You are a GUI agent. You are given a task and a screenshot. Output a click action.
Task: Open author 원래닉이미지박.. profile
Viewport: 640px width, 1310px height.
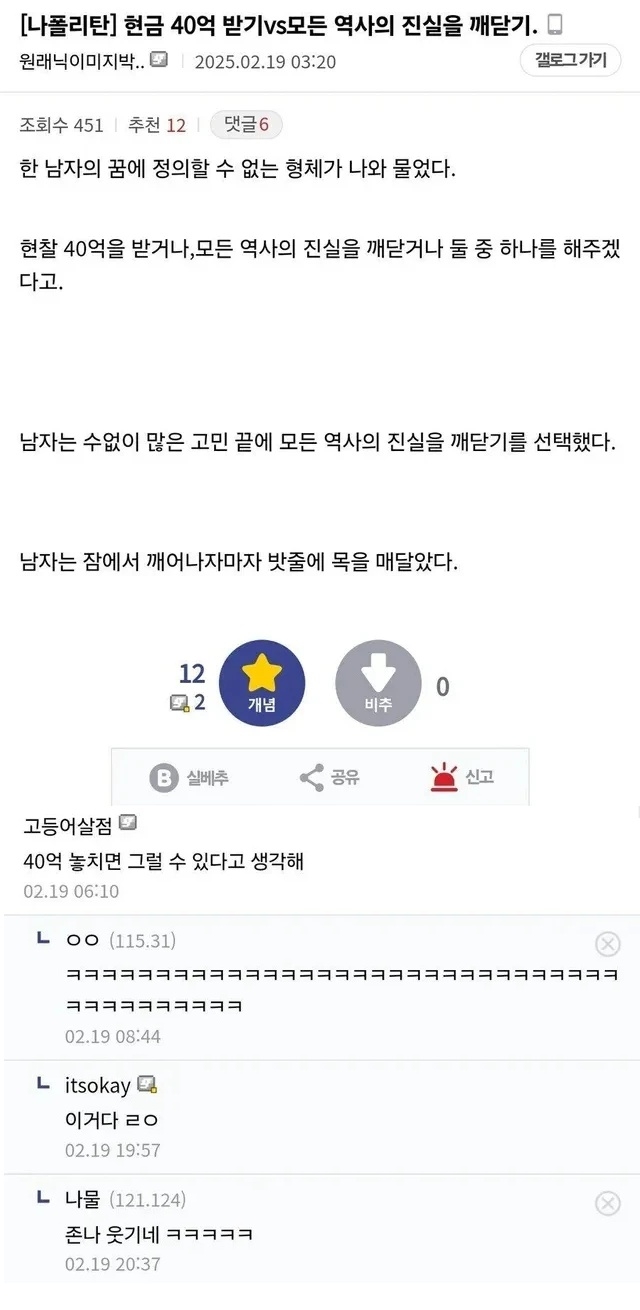tap(83, 62)
